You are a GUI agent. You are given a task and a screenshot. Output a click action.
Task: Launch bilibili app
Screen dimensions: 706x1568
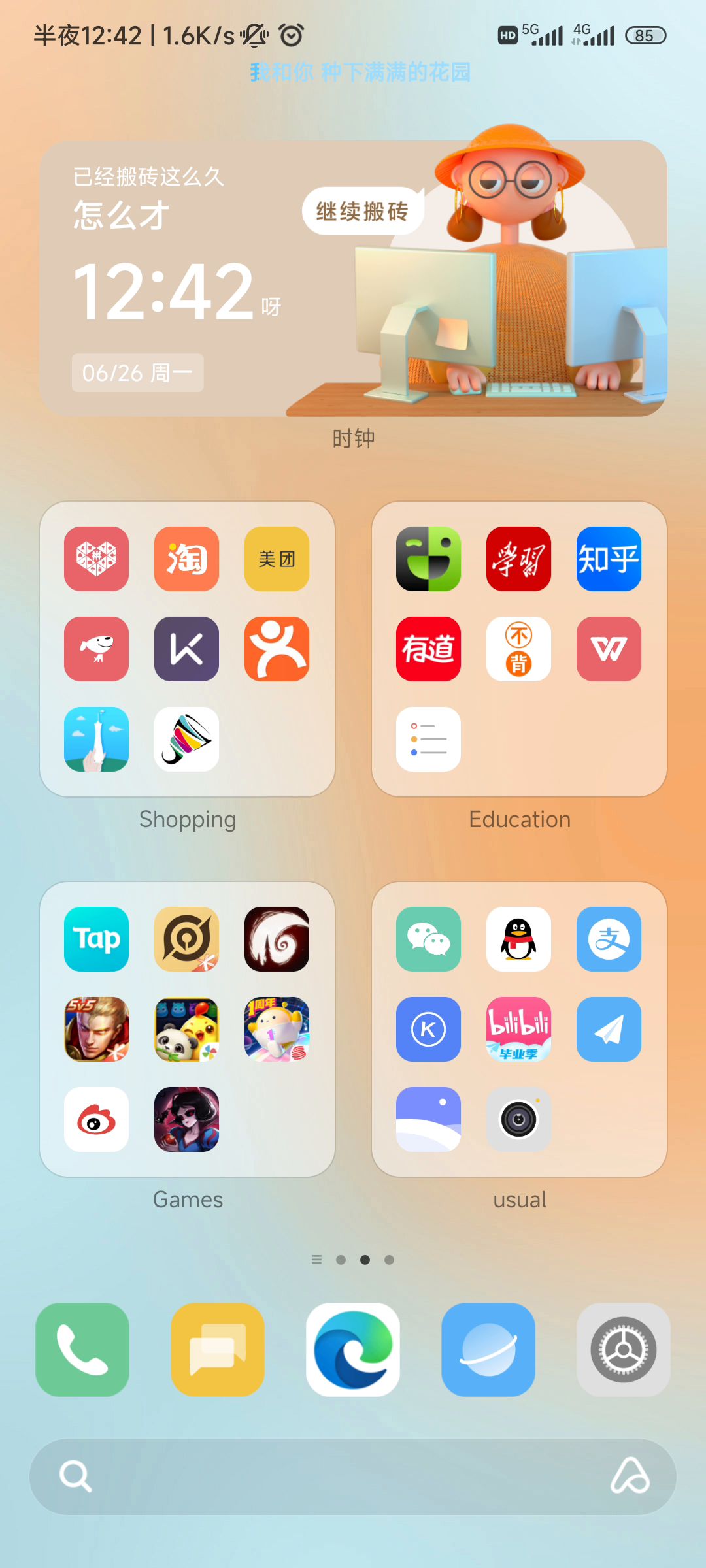(x=519, y=1030)
